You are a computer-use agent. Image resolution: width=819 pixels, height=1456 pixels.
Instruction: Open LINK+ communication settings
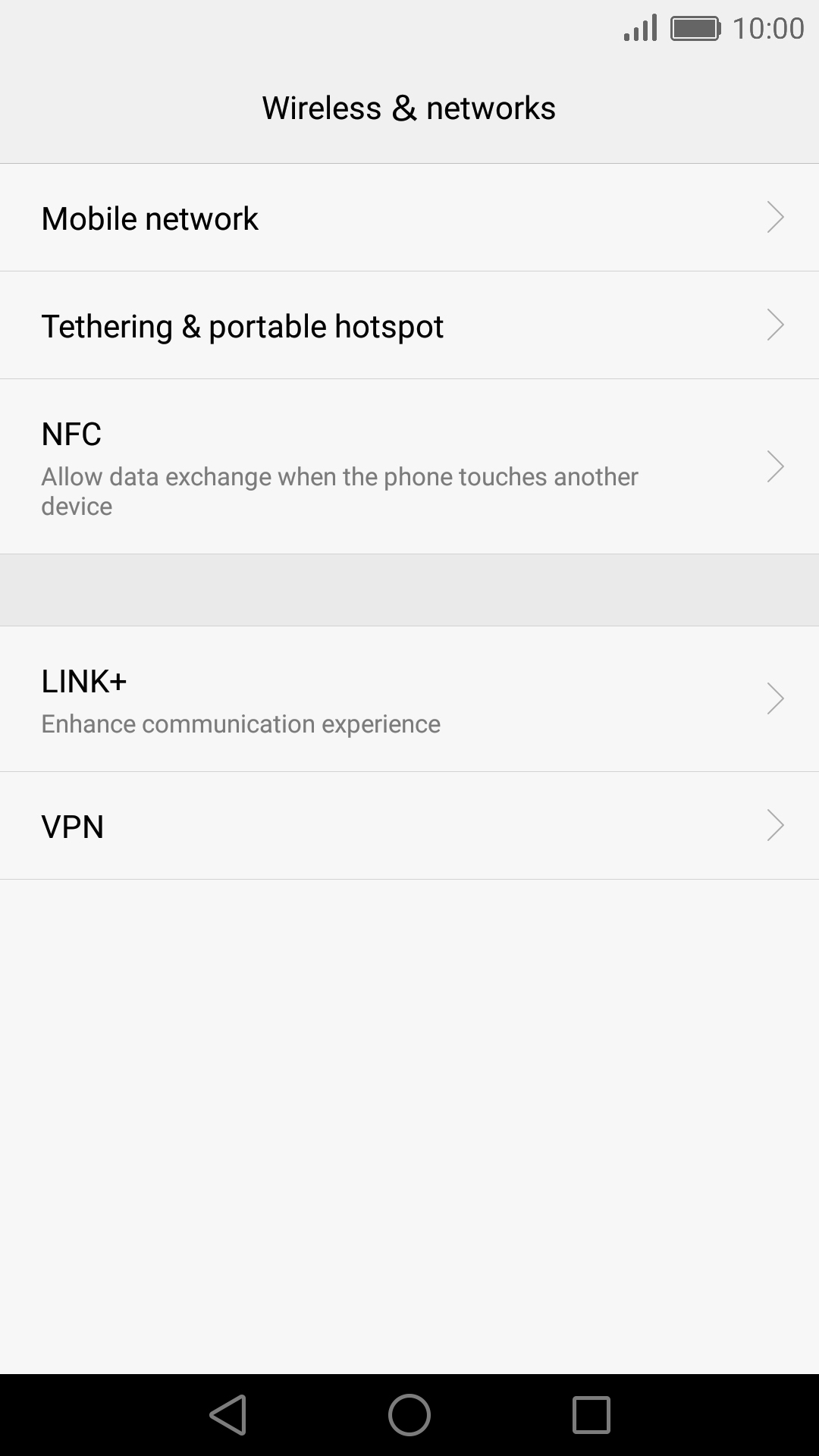pyautogui.click(x=409, y=699)
